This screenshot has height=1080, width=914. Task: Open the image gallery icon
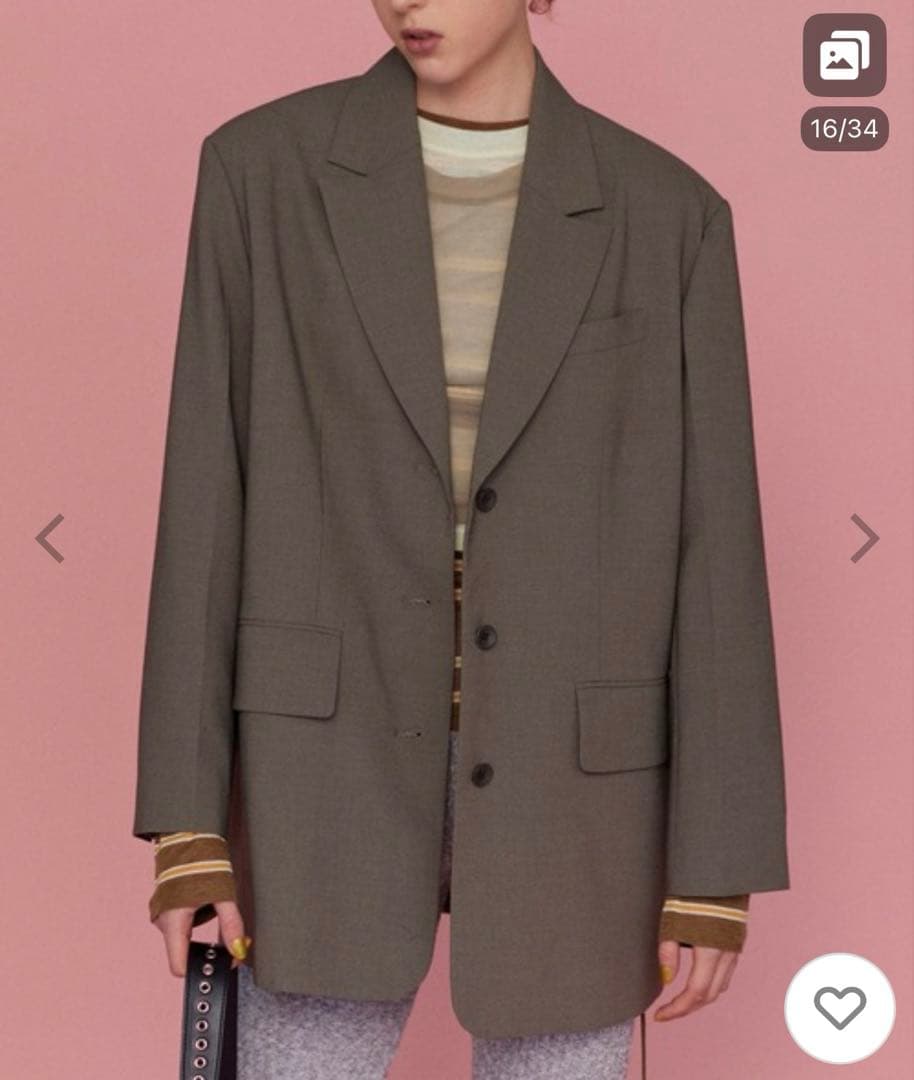pyautogui.click(x=844, y=55)
